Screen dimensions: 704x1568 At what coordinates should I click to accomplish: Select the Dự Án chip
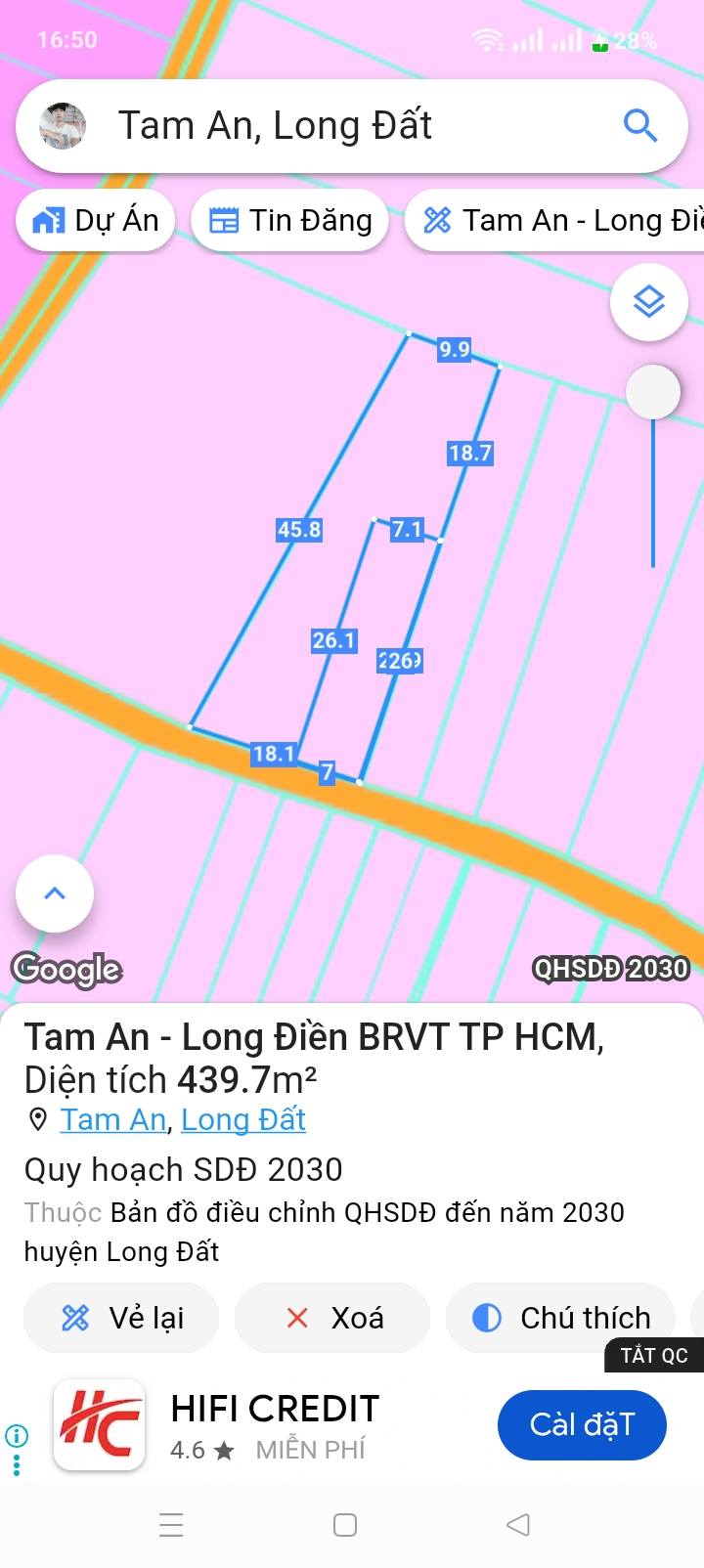[x=96, y=221]
